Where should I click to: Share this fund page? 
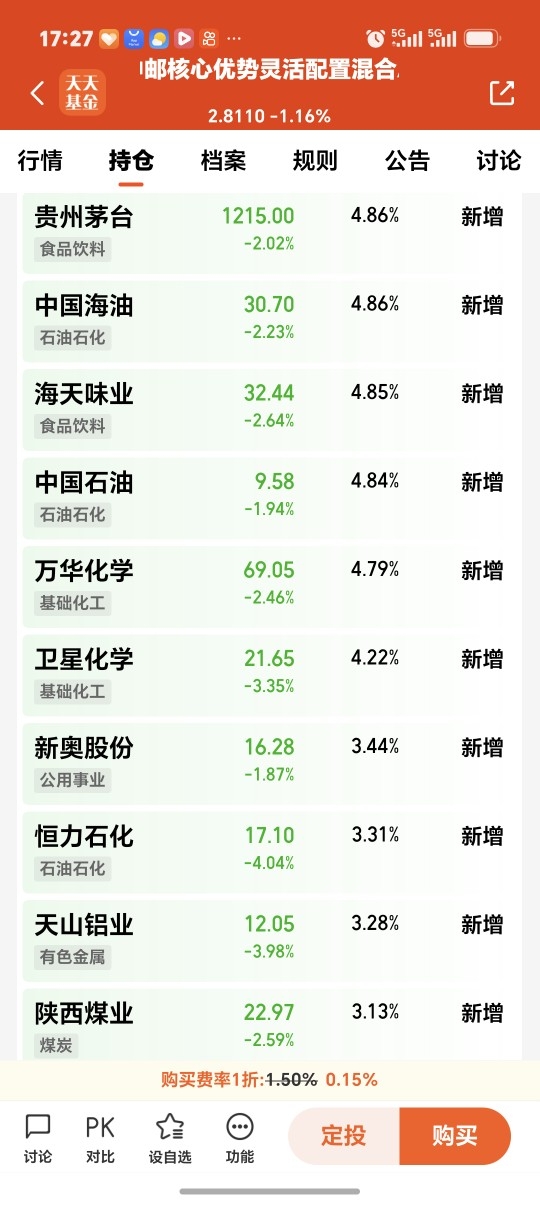[x=501, y=93]
